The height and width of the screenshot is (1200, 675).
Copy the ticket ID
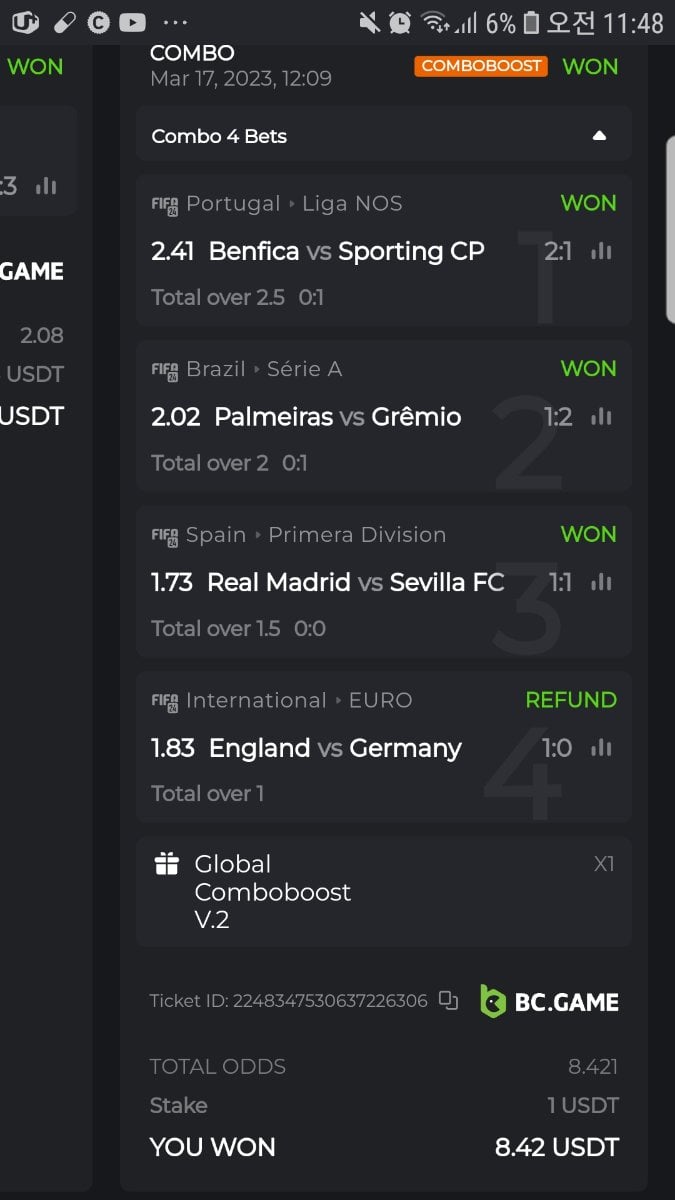[449, 1000]
